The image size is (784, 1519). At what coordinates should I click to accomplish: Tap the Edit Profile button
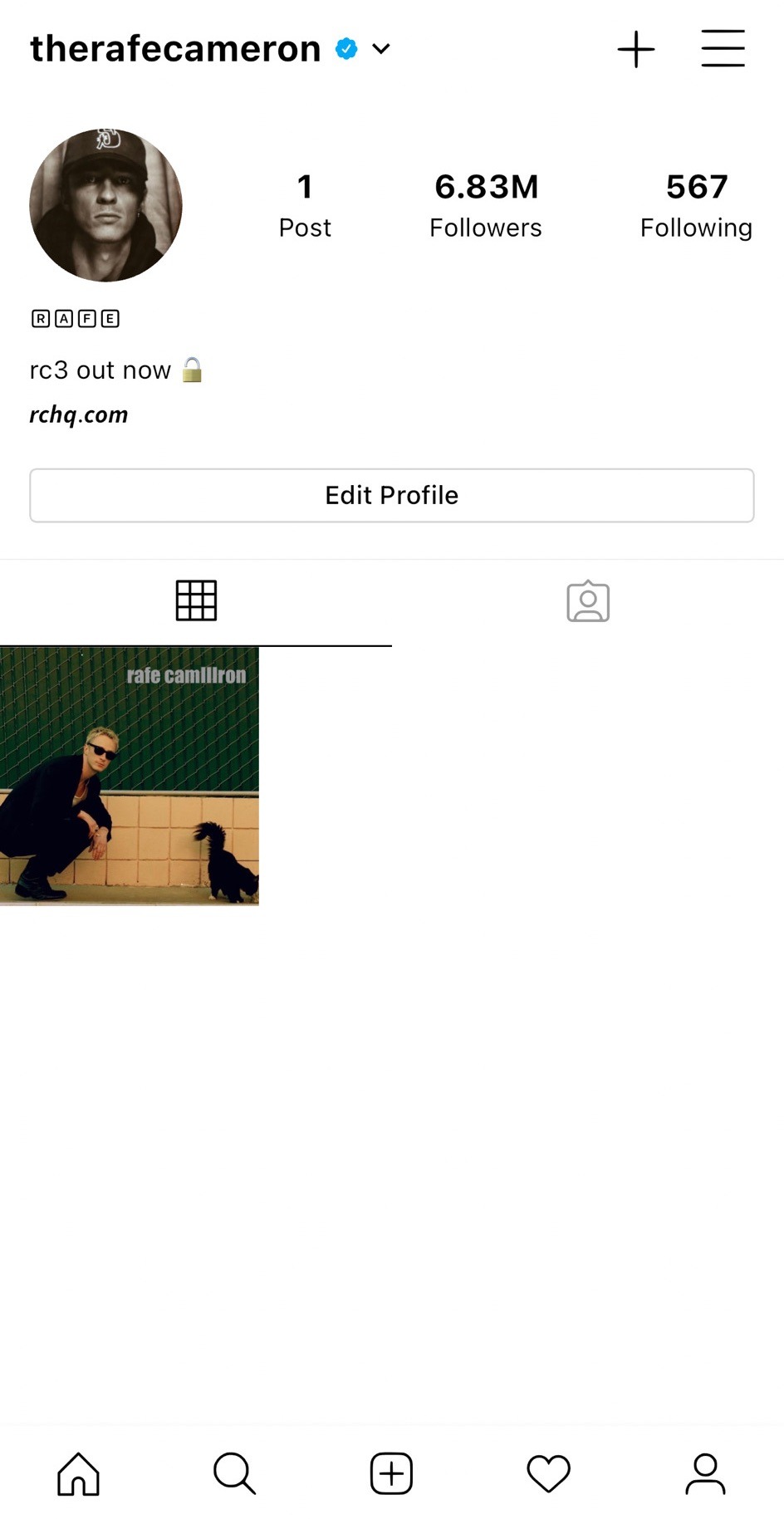(392, 495)
